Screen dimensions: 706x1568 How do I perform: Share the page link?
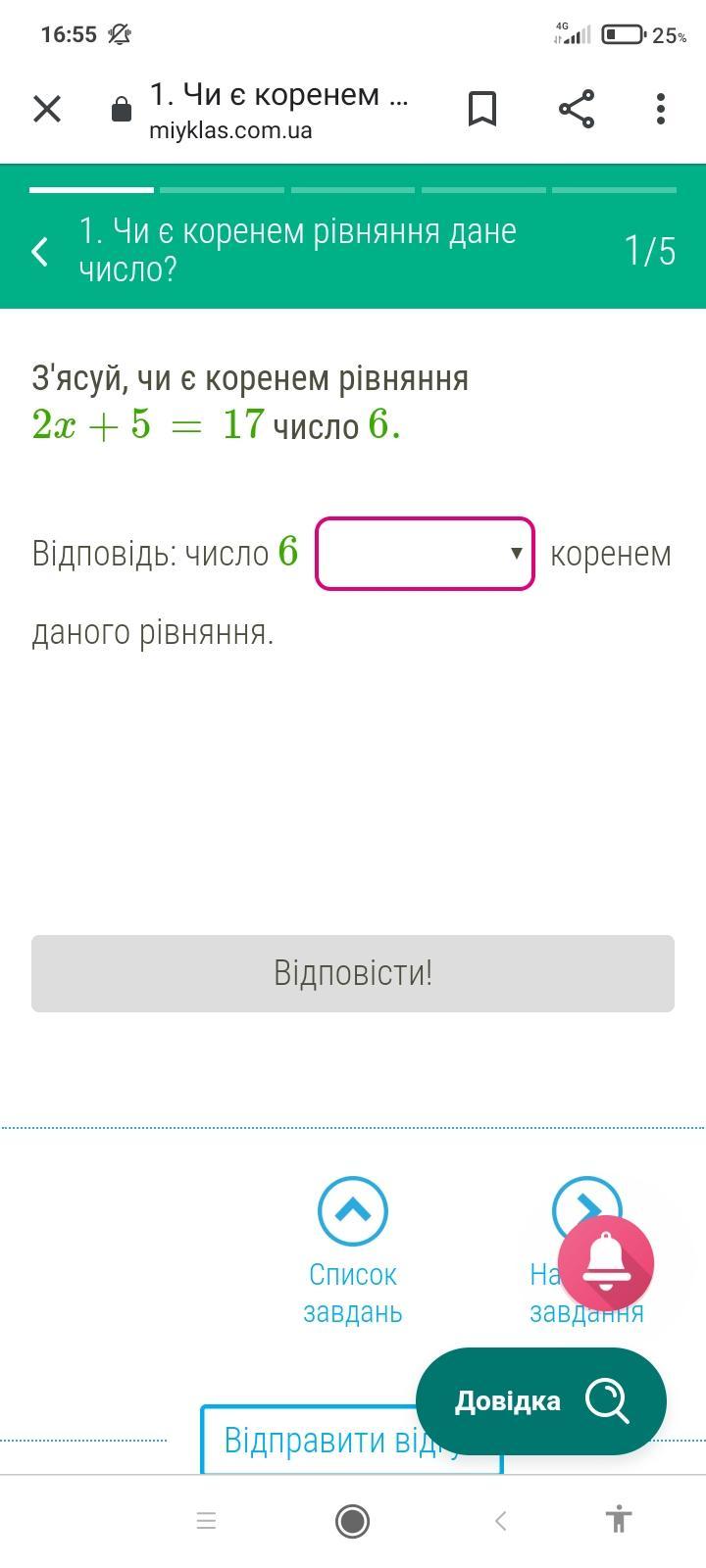tap(577, 109)
